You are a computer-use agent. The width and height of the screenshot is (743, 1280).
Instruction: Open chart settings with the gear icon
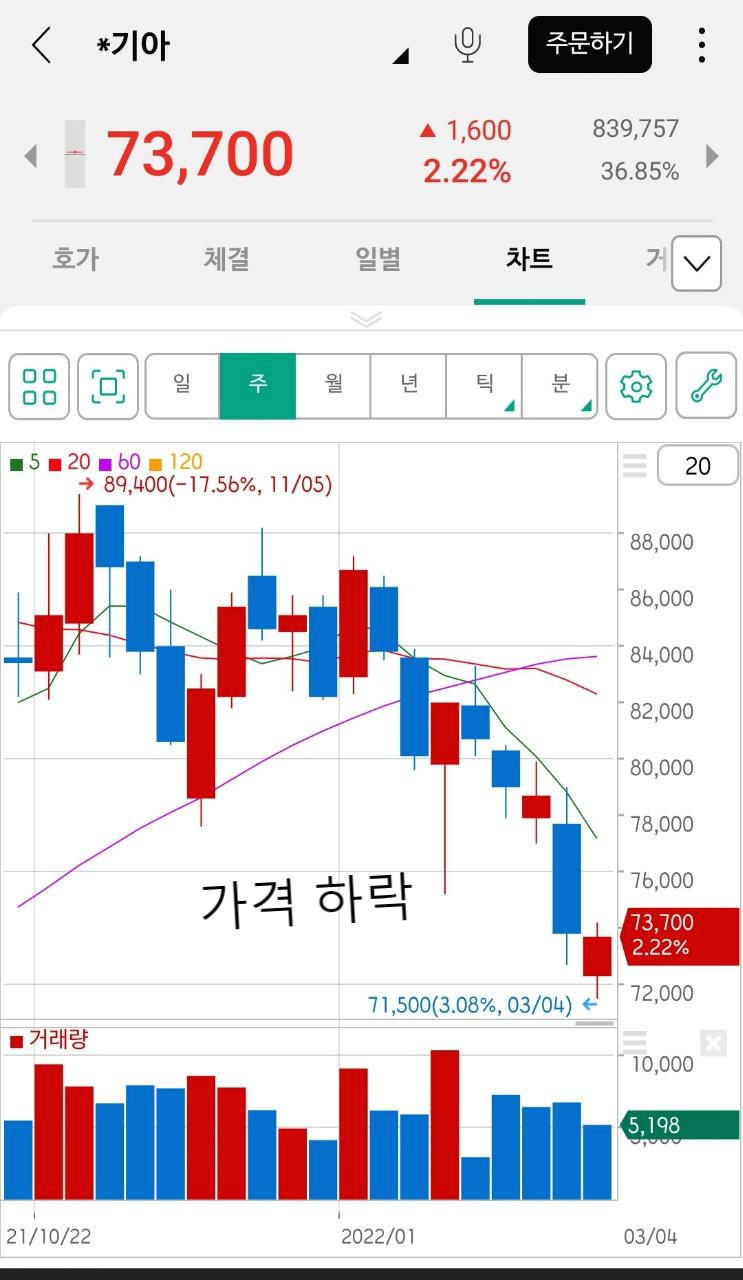(636, 386)
